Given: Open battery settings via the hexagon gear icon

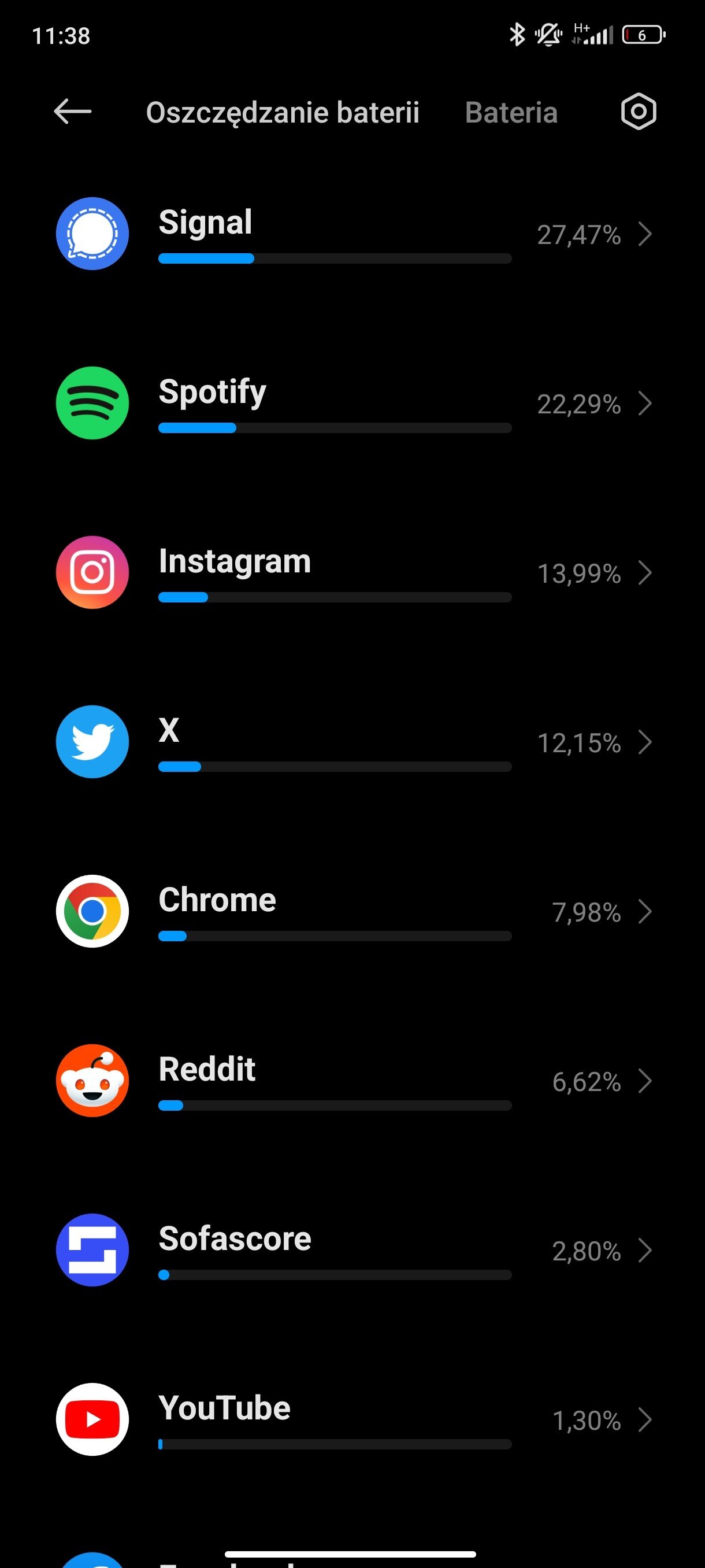Looking at the screenshot, I should tap(638, 112).
